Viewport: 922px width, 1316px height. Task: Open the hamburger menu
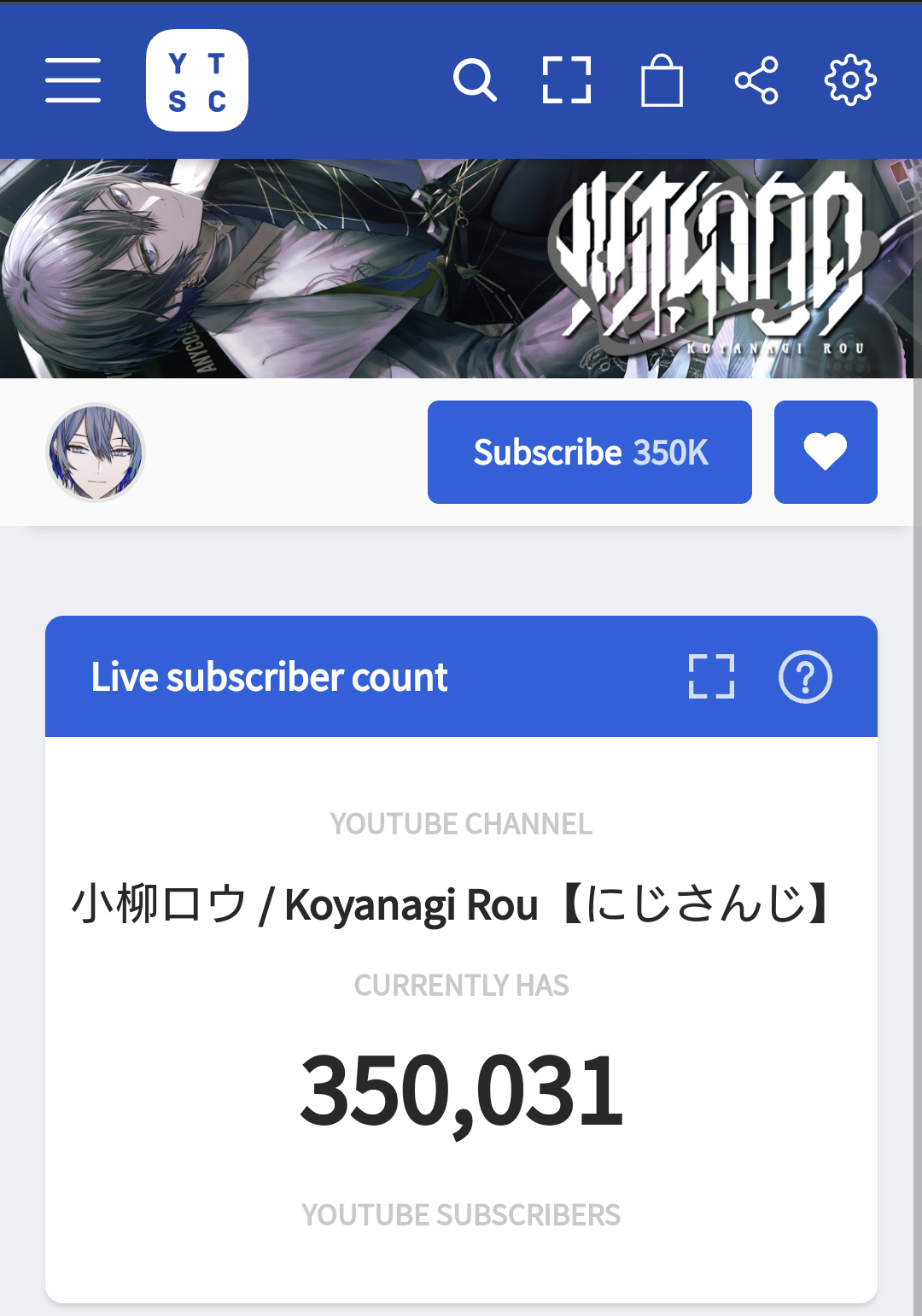click(x=73, y=80)
